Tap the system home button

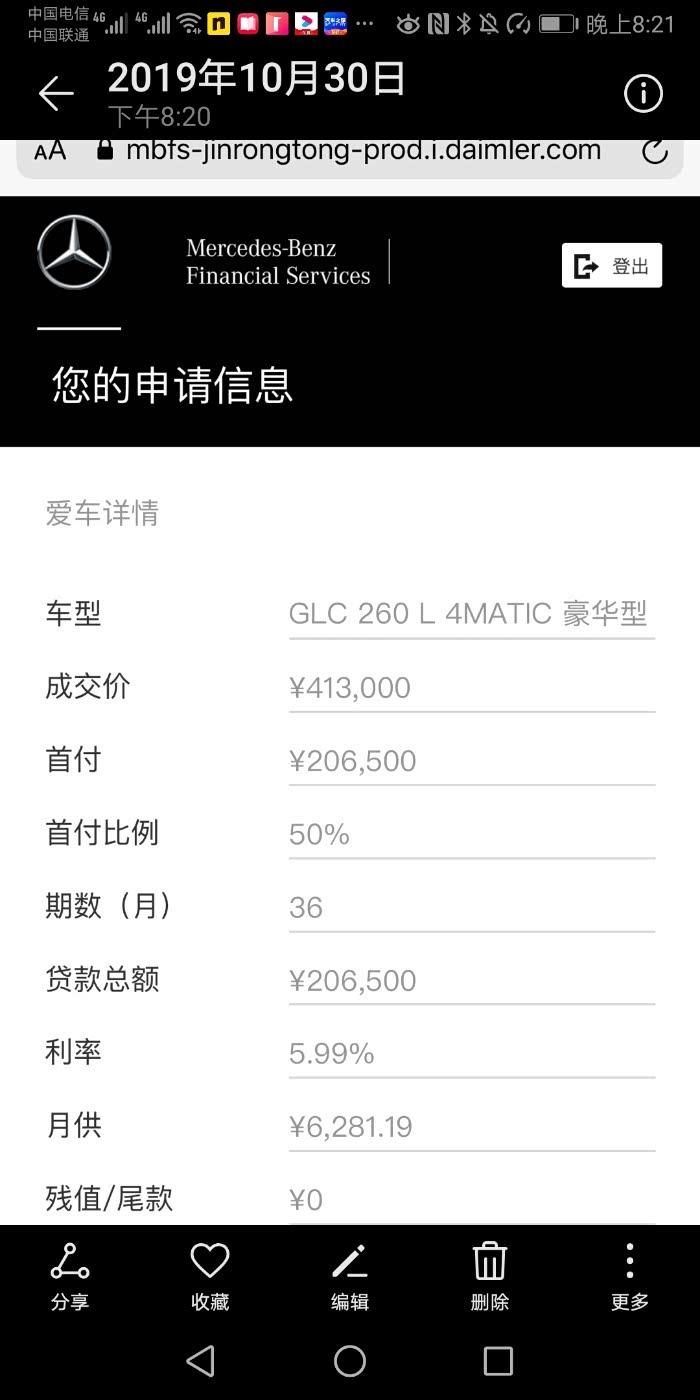tap(350, 1361)
